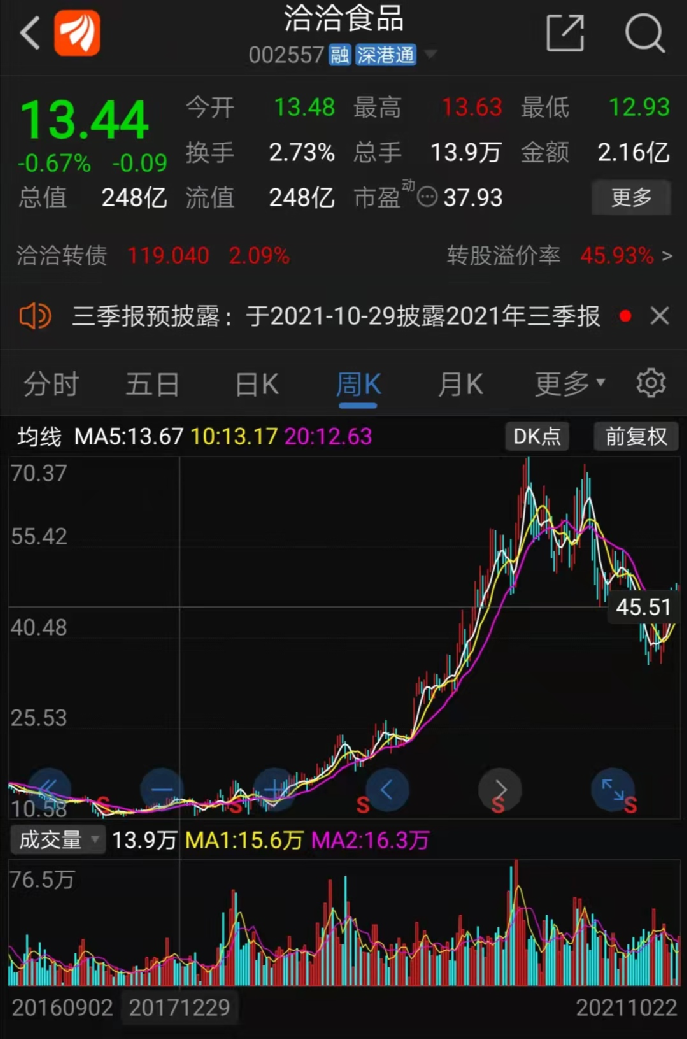
Task: Select the 日K chart tab
Action: pos(256,383)
